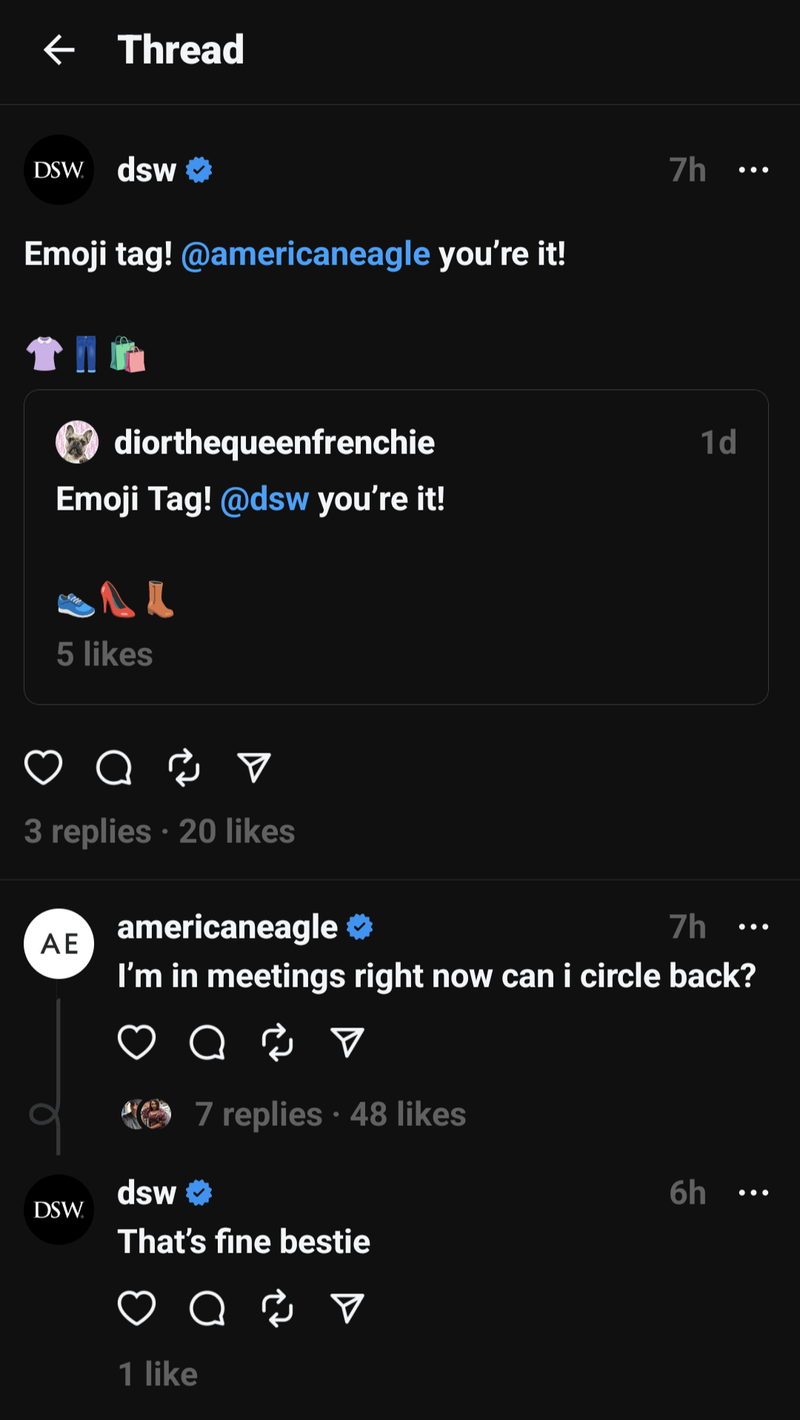Open the reply composer on dsw's post

(x=113, y=767)
